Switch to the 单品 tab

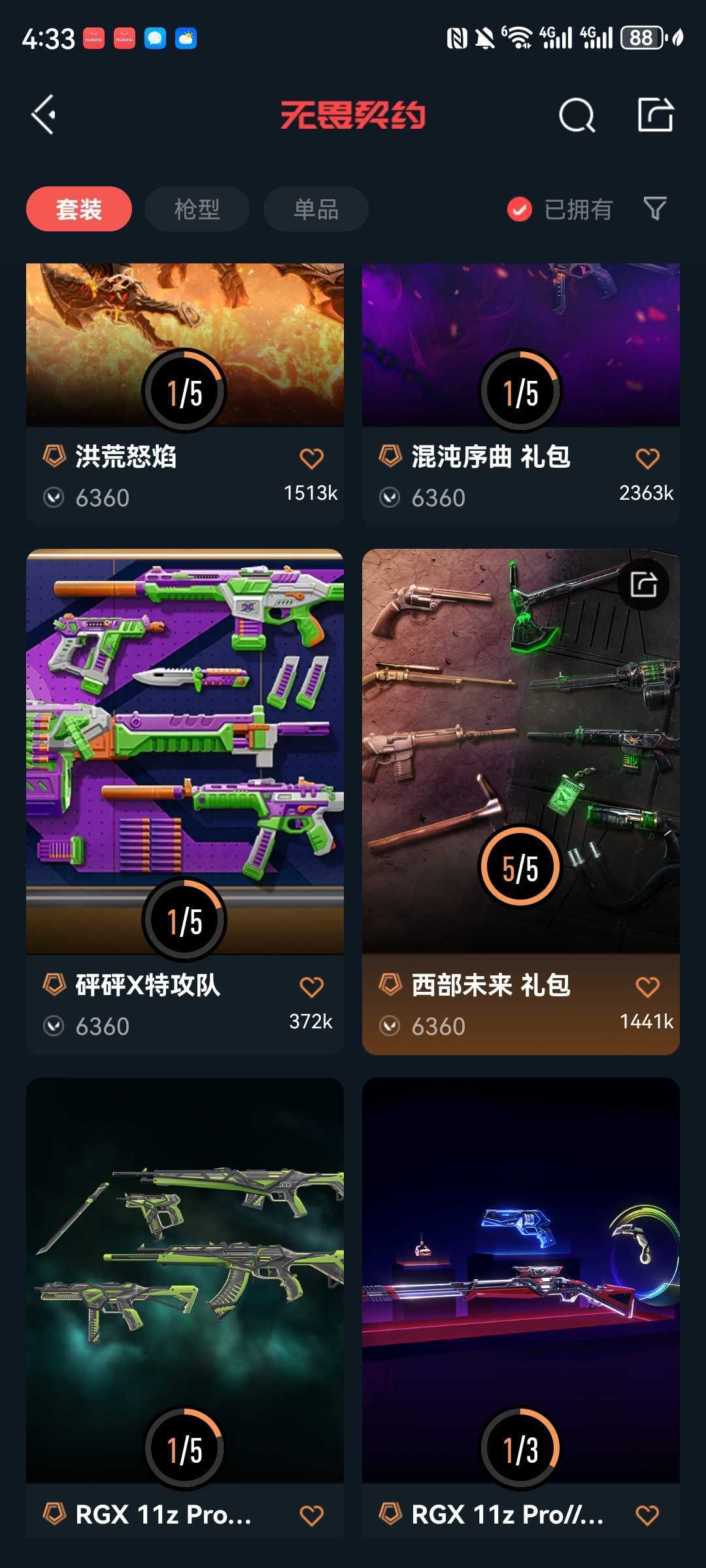(316, 209)
